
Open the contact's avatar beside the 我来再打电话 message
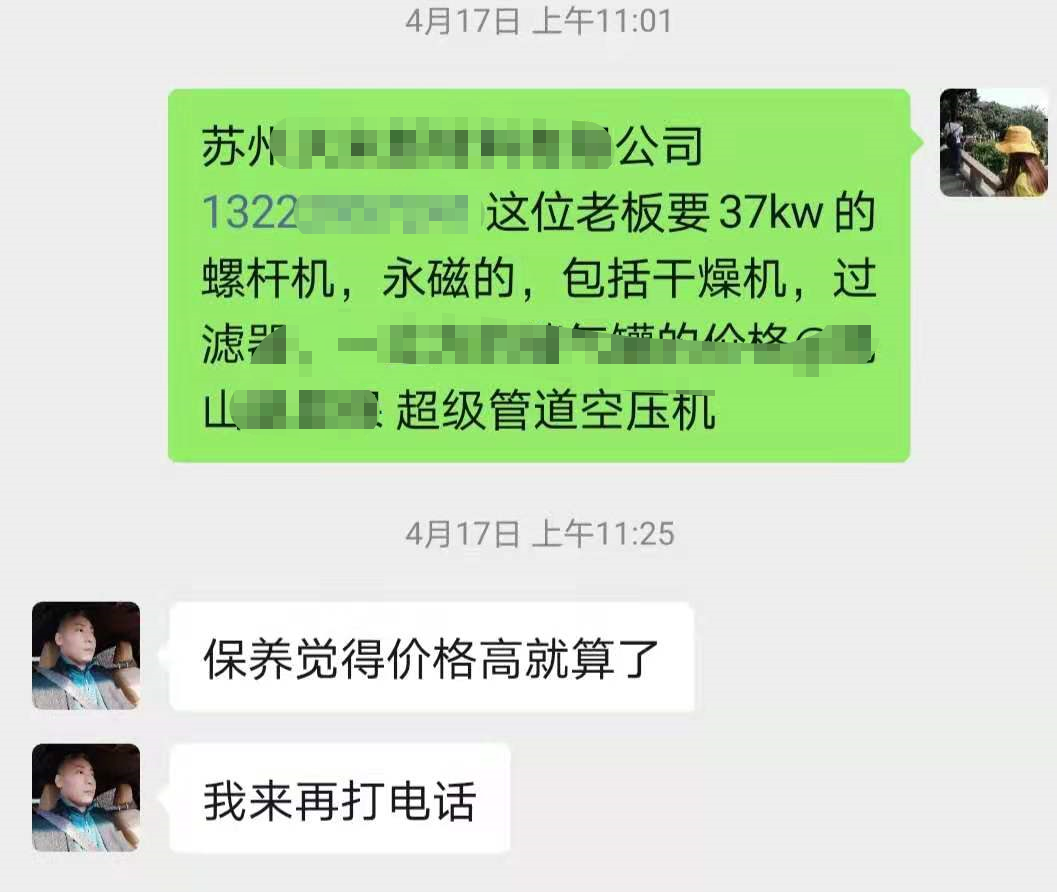click(86, 798)
